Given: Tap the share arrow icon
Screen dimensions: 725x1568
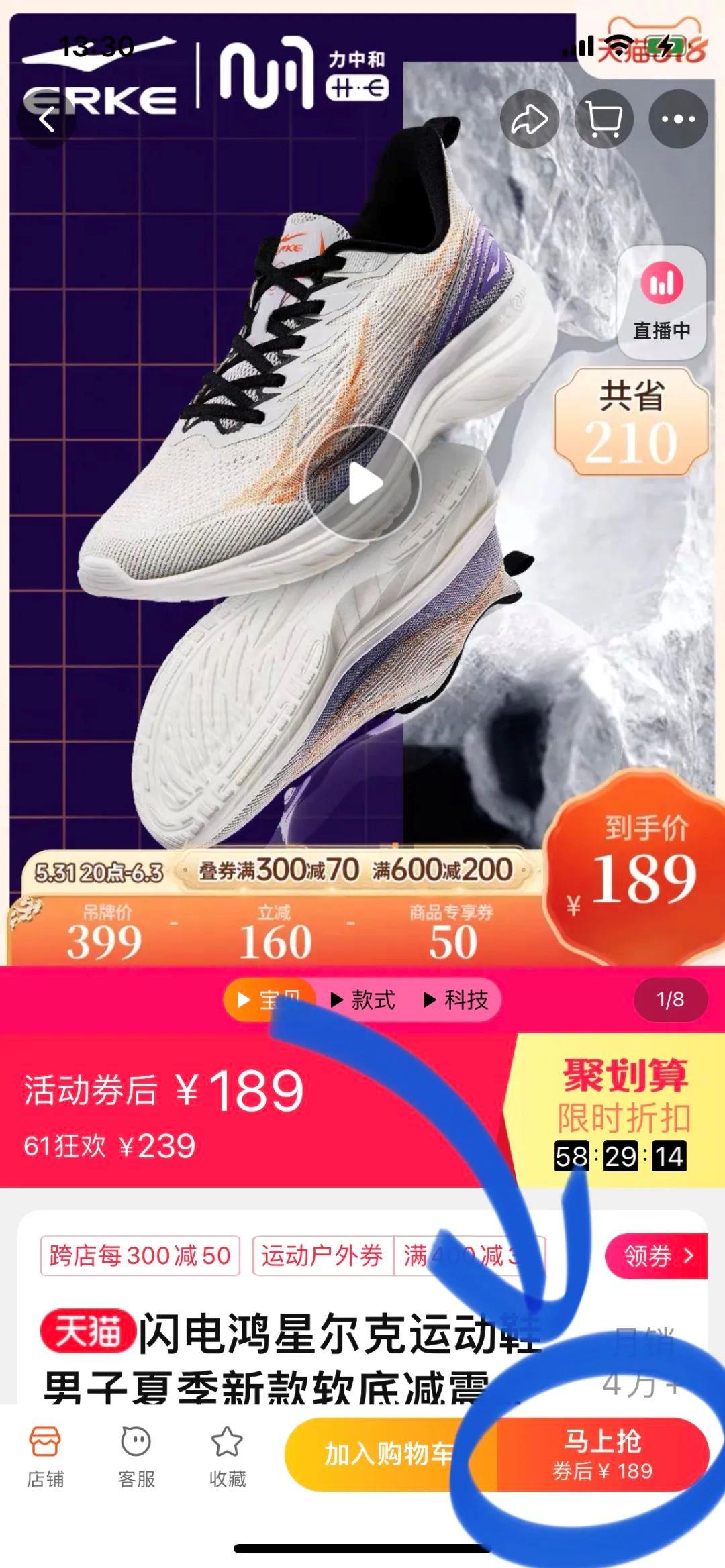Looking at the screenshot, I should pyautogui.click(x=530, y=118).
